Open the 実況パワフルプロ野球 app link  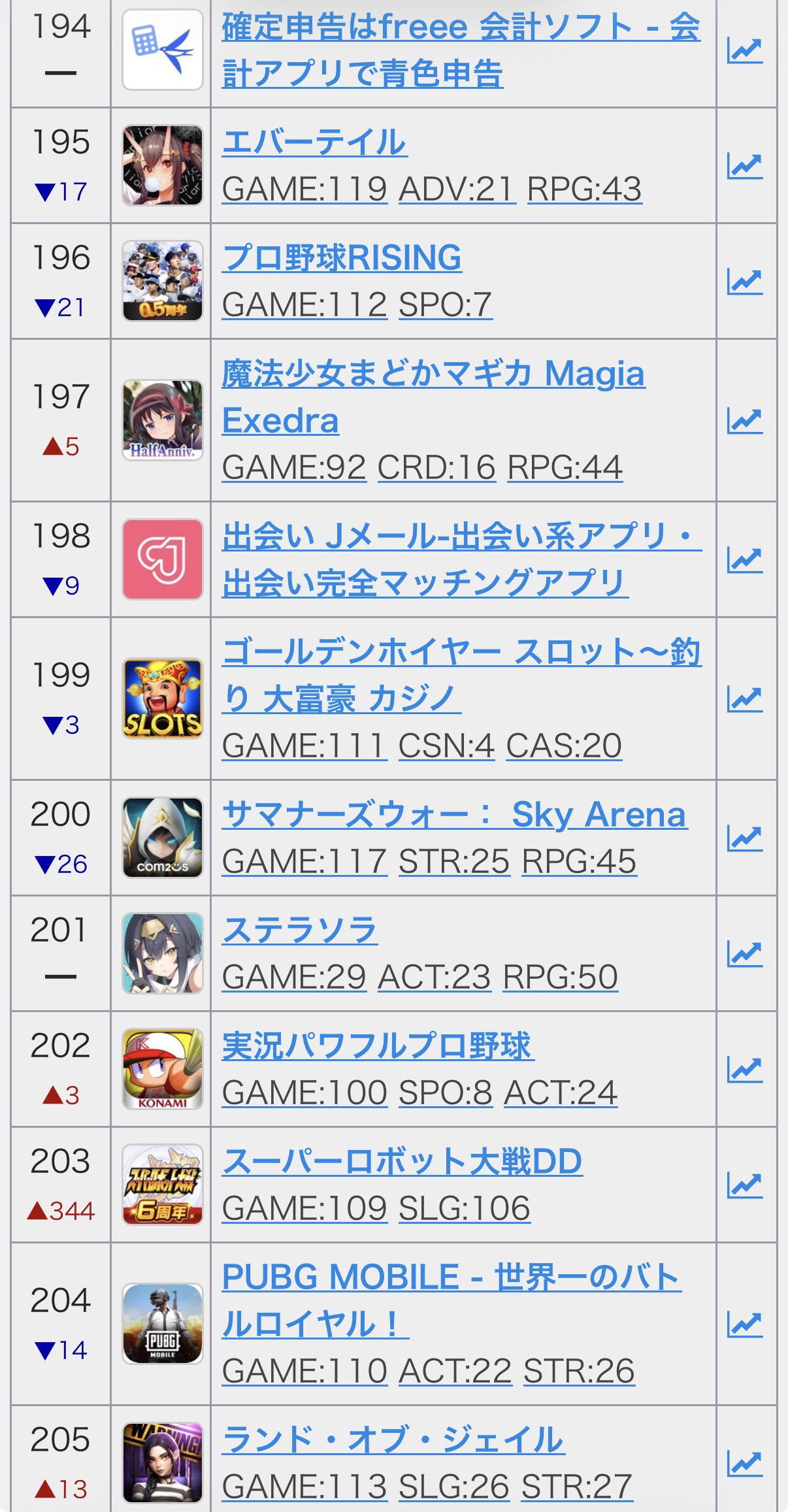378,1046
